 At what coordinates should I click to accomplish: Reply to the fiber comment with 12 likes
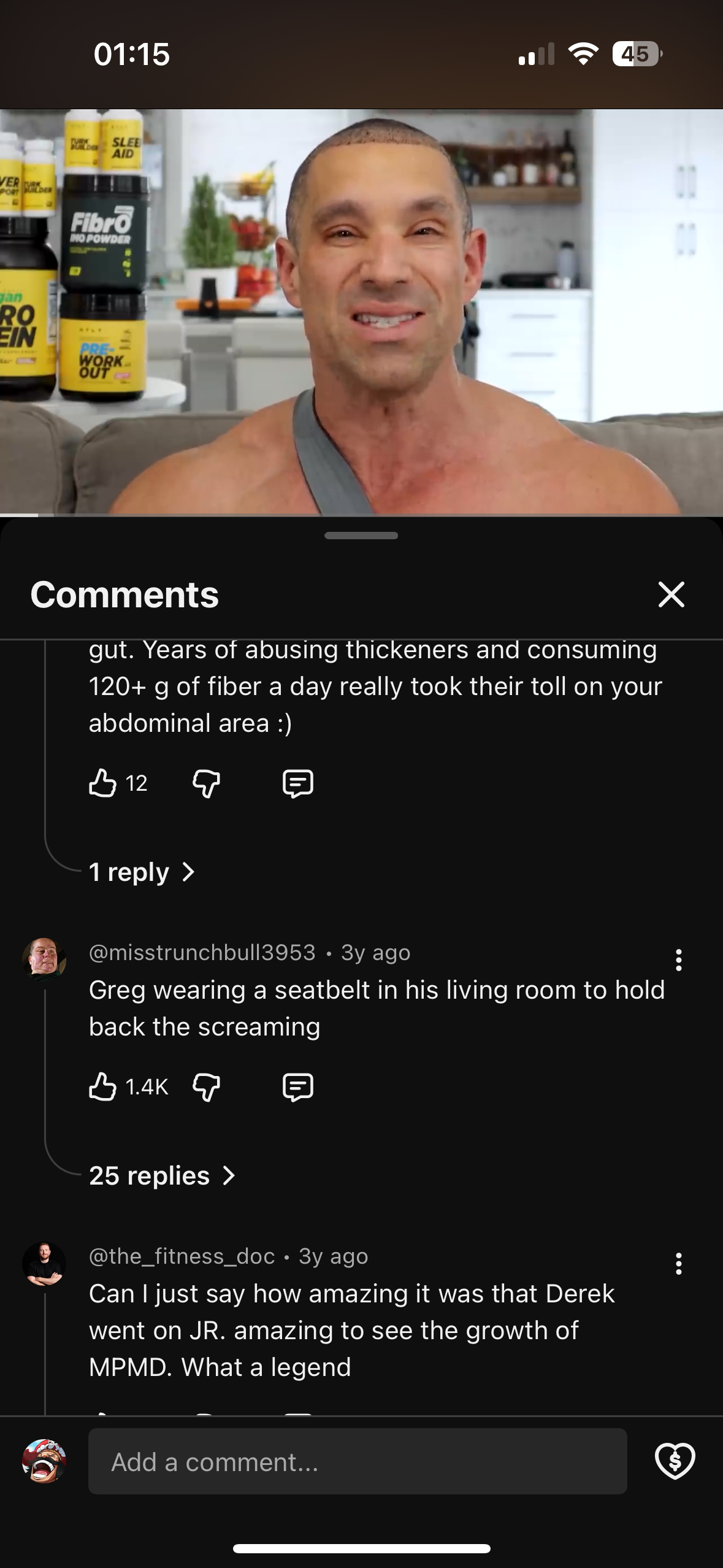point(297,783)
